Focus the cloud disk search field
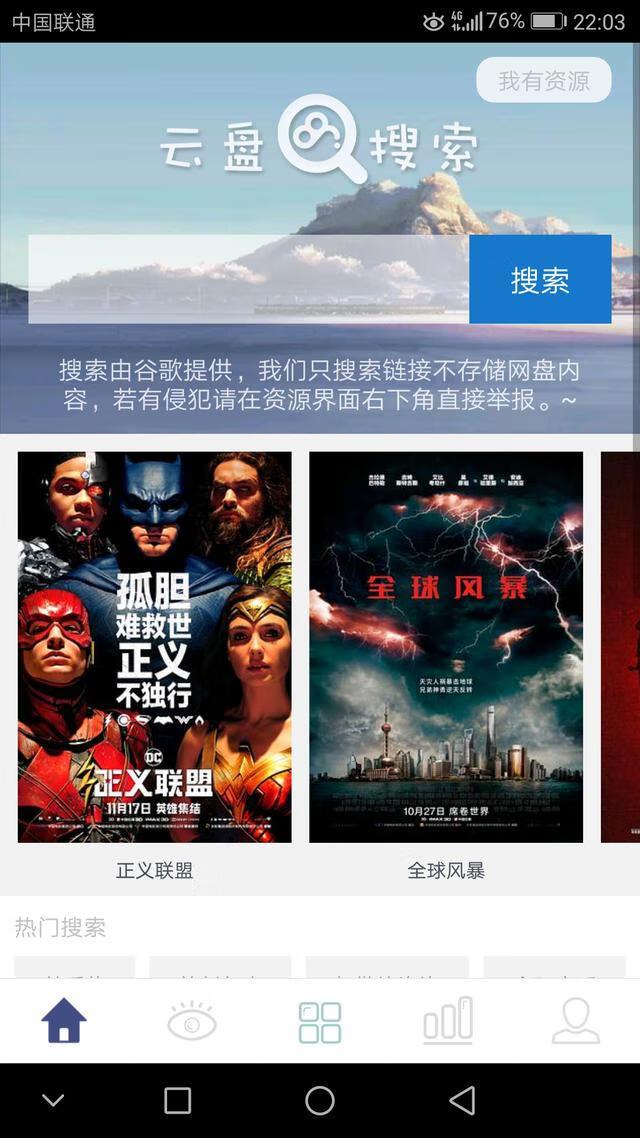Viewport: 640px width, 1138px height. [248, 280]
